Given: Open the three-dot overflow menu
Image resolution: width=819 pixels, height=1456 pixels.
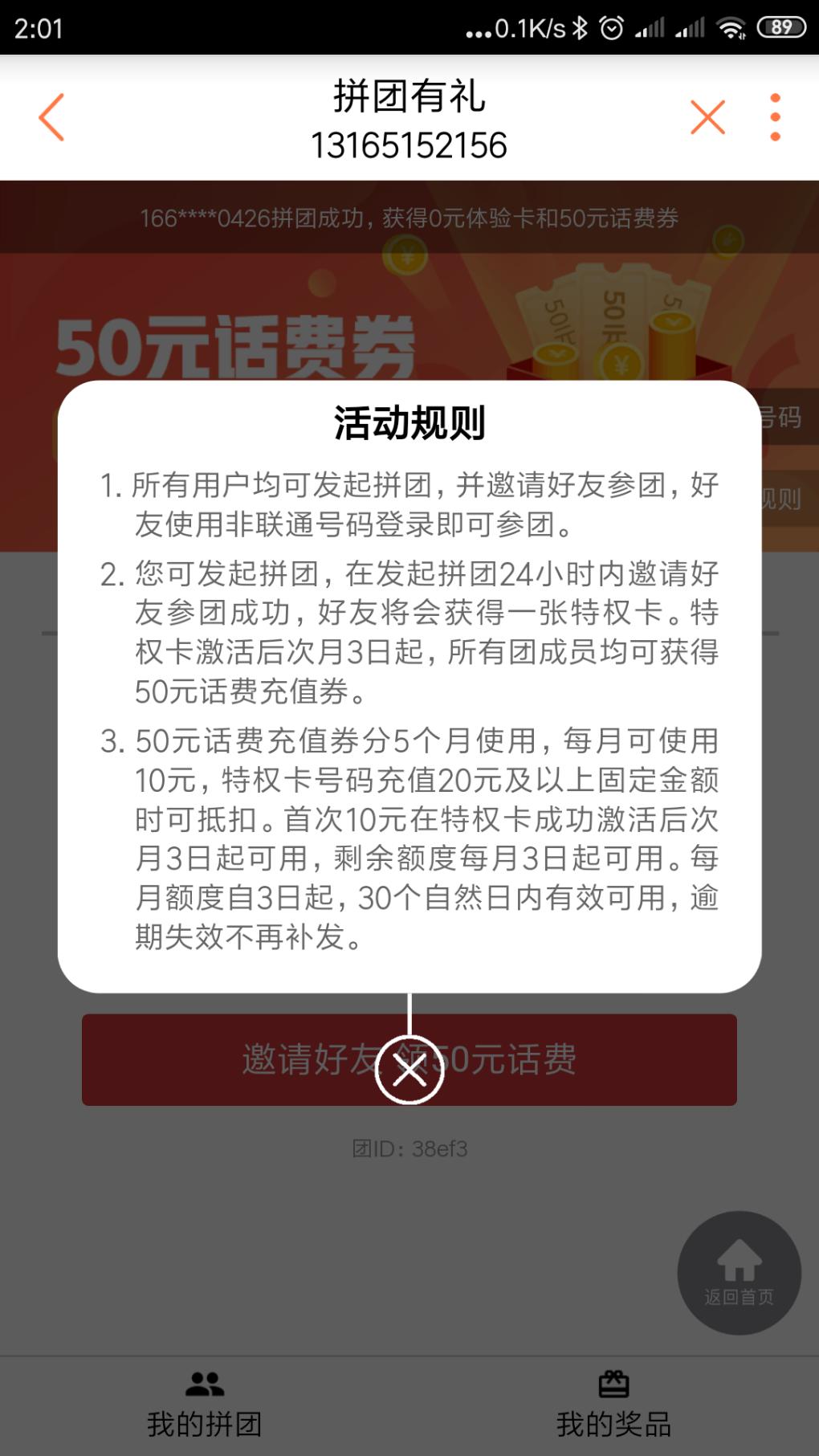Looking at the screenshot, I should point(775,117).
